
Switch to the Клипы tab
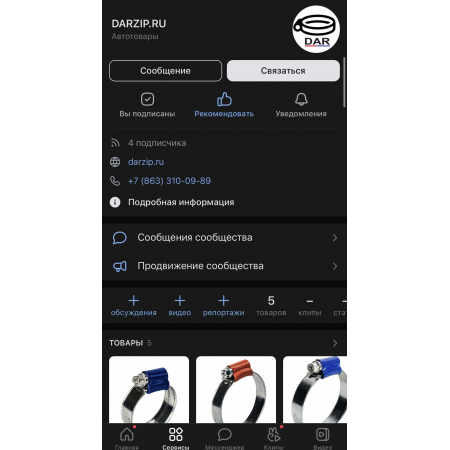coord(274,438)
